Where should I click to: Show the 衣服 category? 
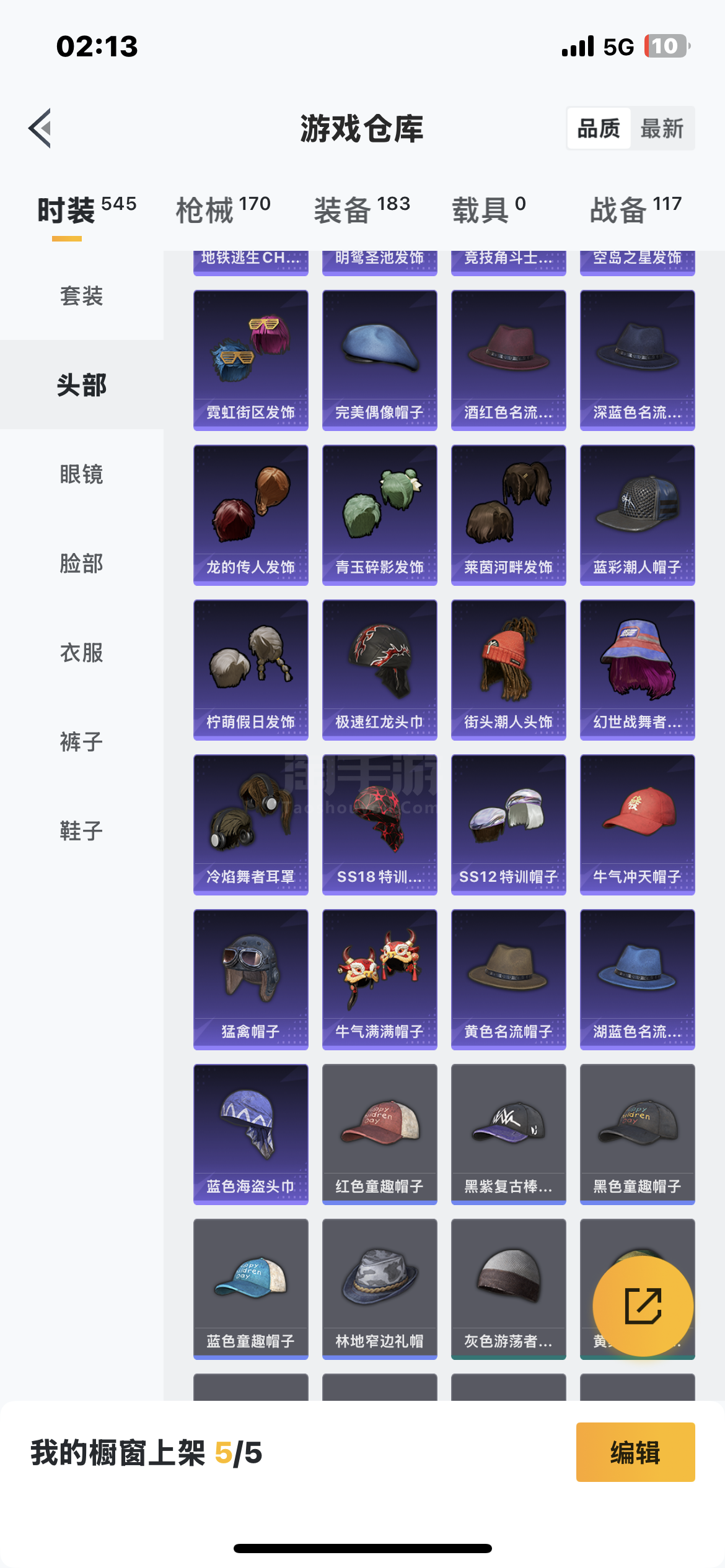pos(81,653)
